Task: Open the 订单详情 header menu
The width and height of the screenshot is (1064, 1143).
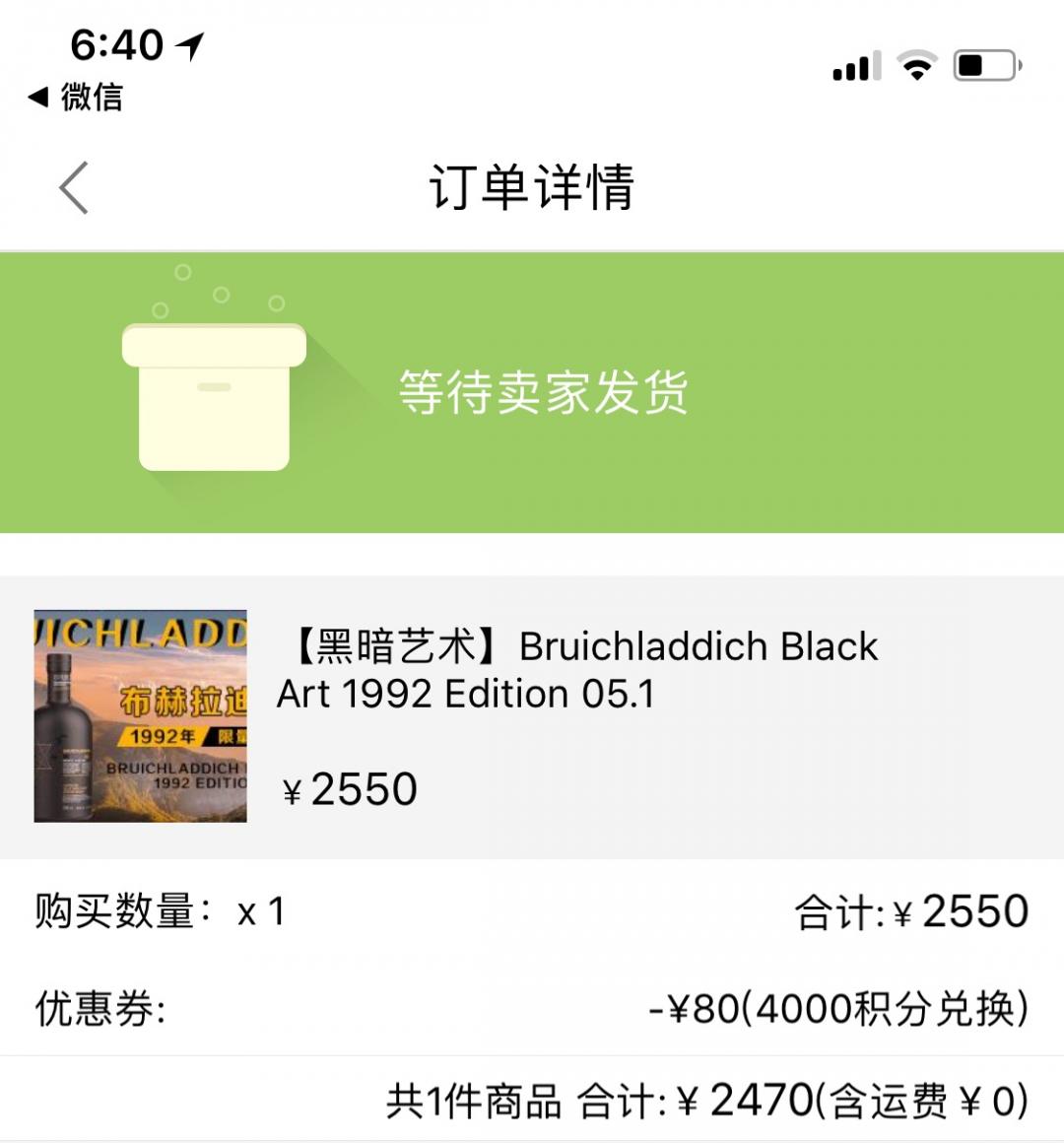Action: tap(532, 187)
